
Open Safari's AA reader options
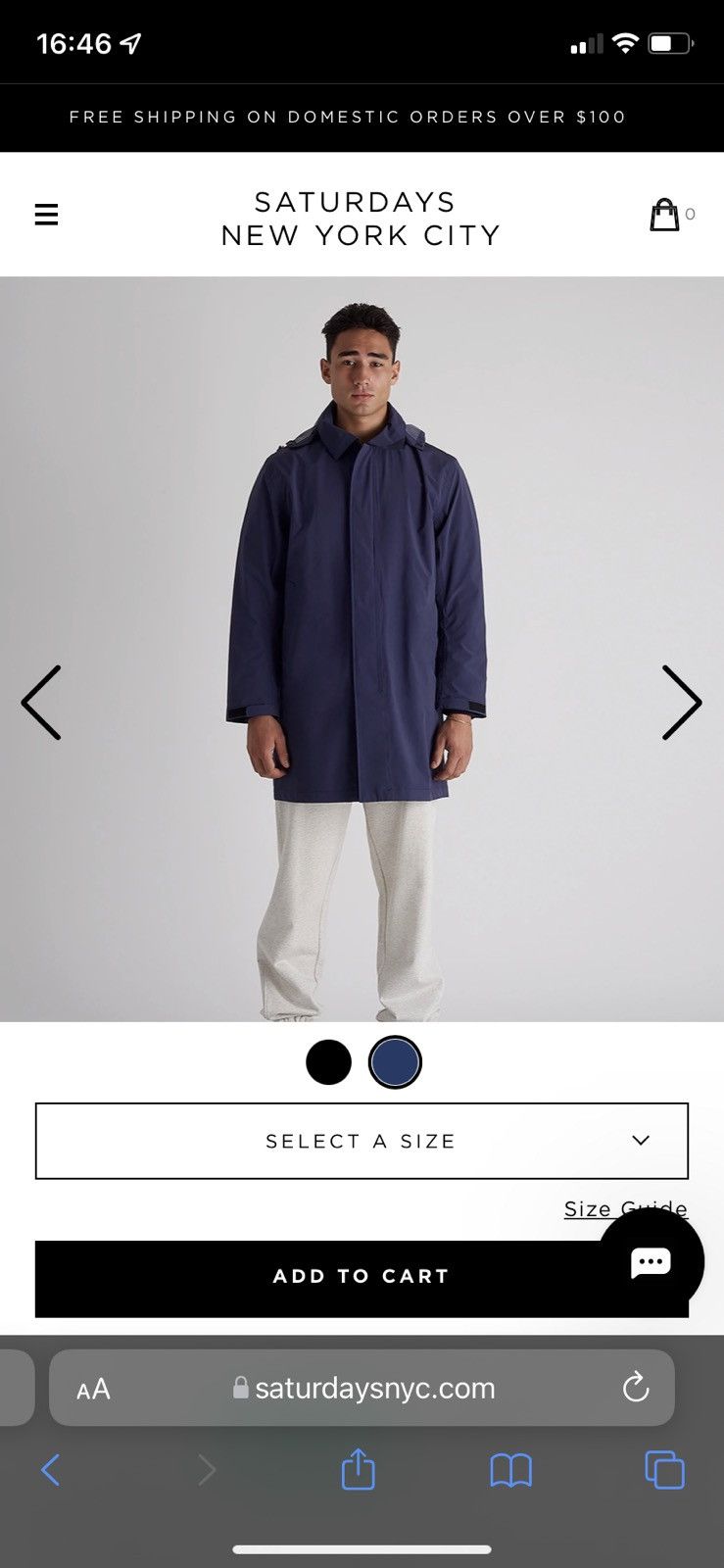point(93,1389)
